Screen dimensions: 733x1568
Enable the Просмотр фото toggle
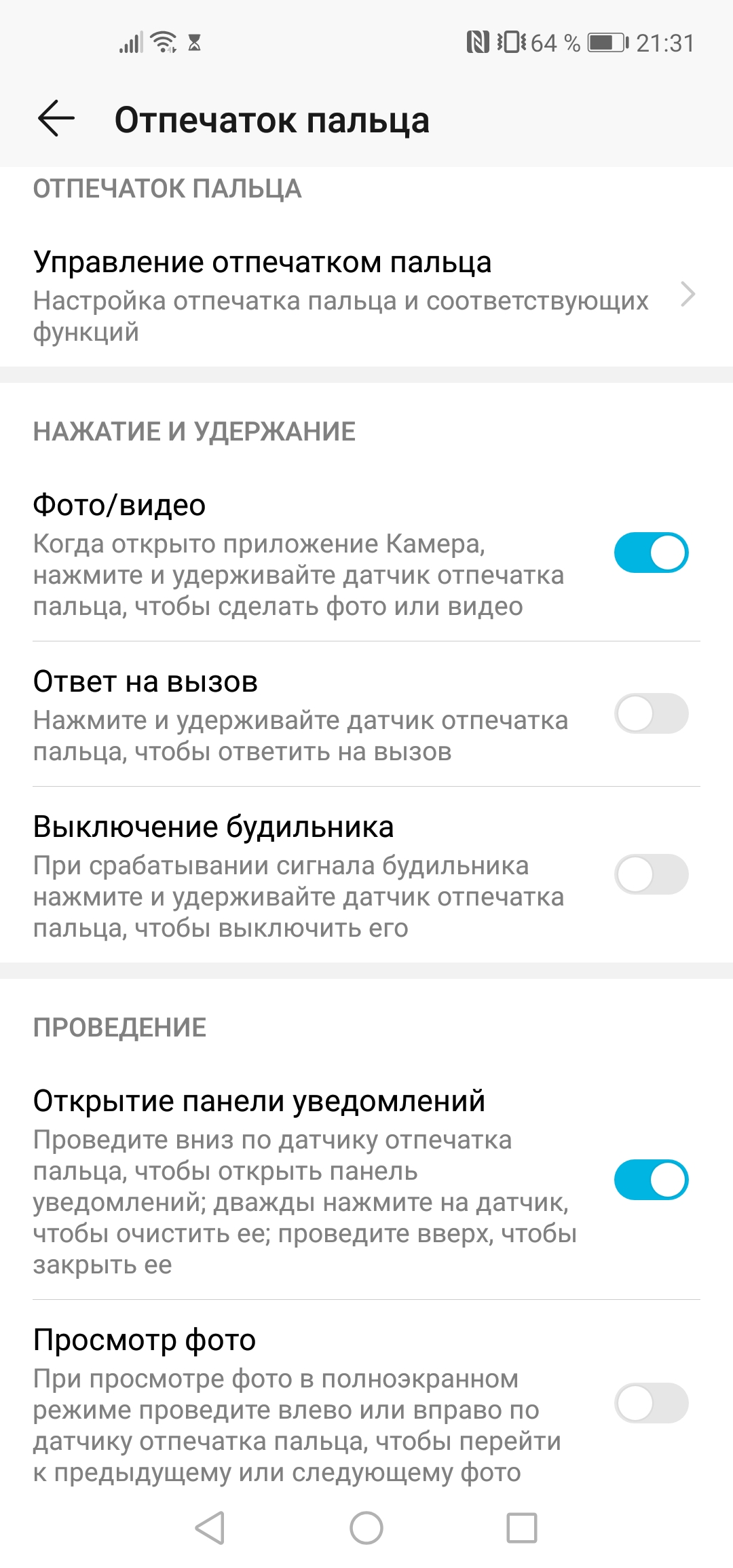pyautogui.click(x=651, y=1403)
